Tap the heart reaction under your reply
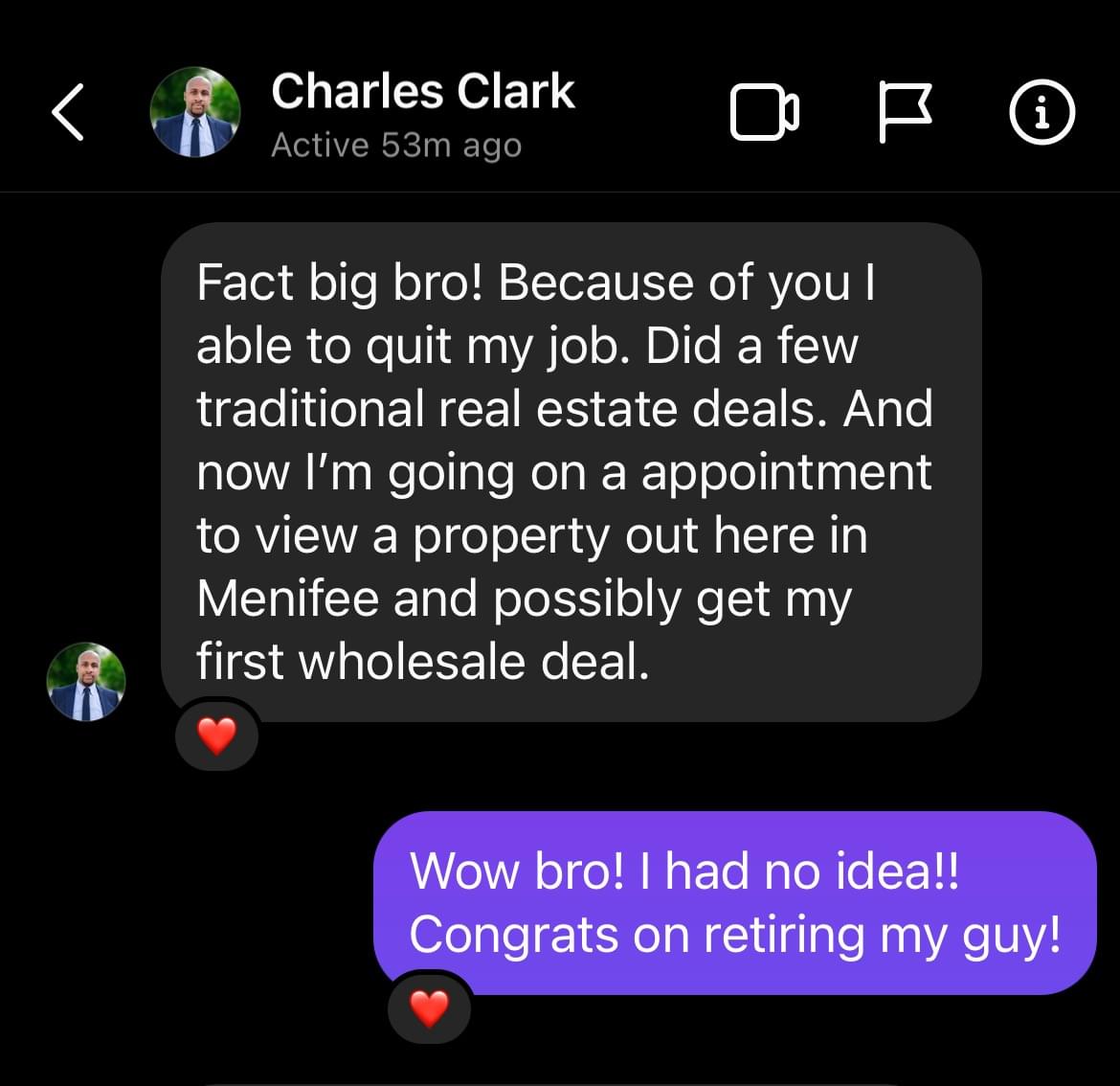Viewport: 1120px width, 1086px height. (429, 1007)
